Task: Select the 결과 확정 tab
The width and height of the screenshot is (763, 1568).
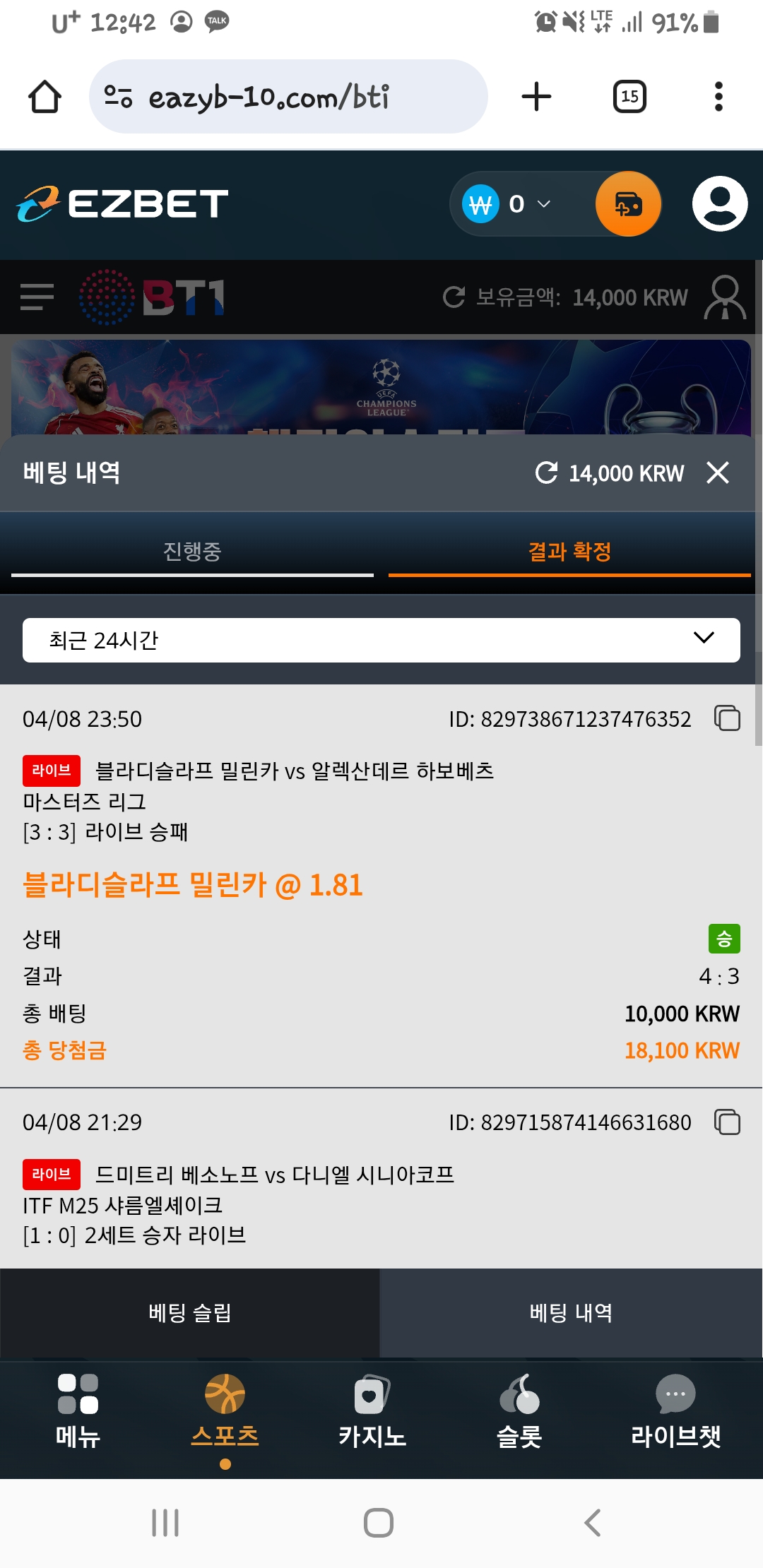Action: (x=569, y=552)
